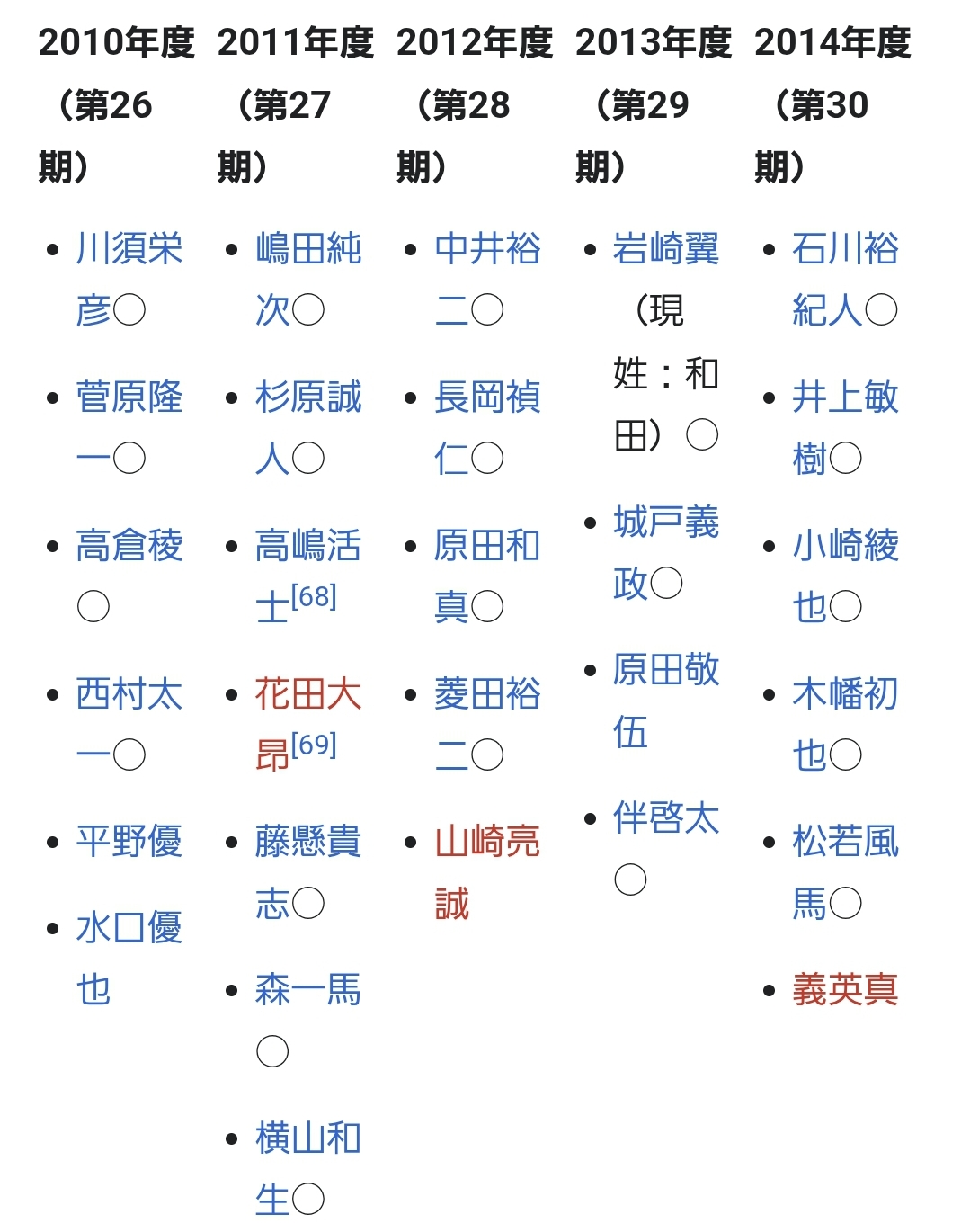The width and height of the screenshot is (970, 1232).
Task: Visit the 城戸義政 page
Action: 665,522
